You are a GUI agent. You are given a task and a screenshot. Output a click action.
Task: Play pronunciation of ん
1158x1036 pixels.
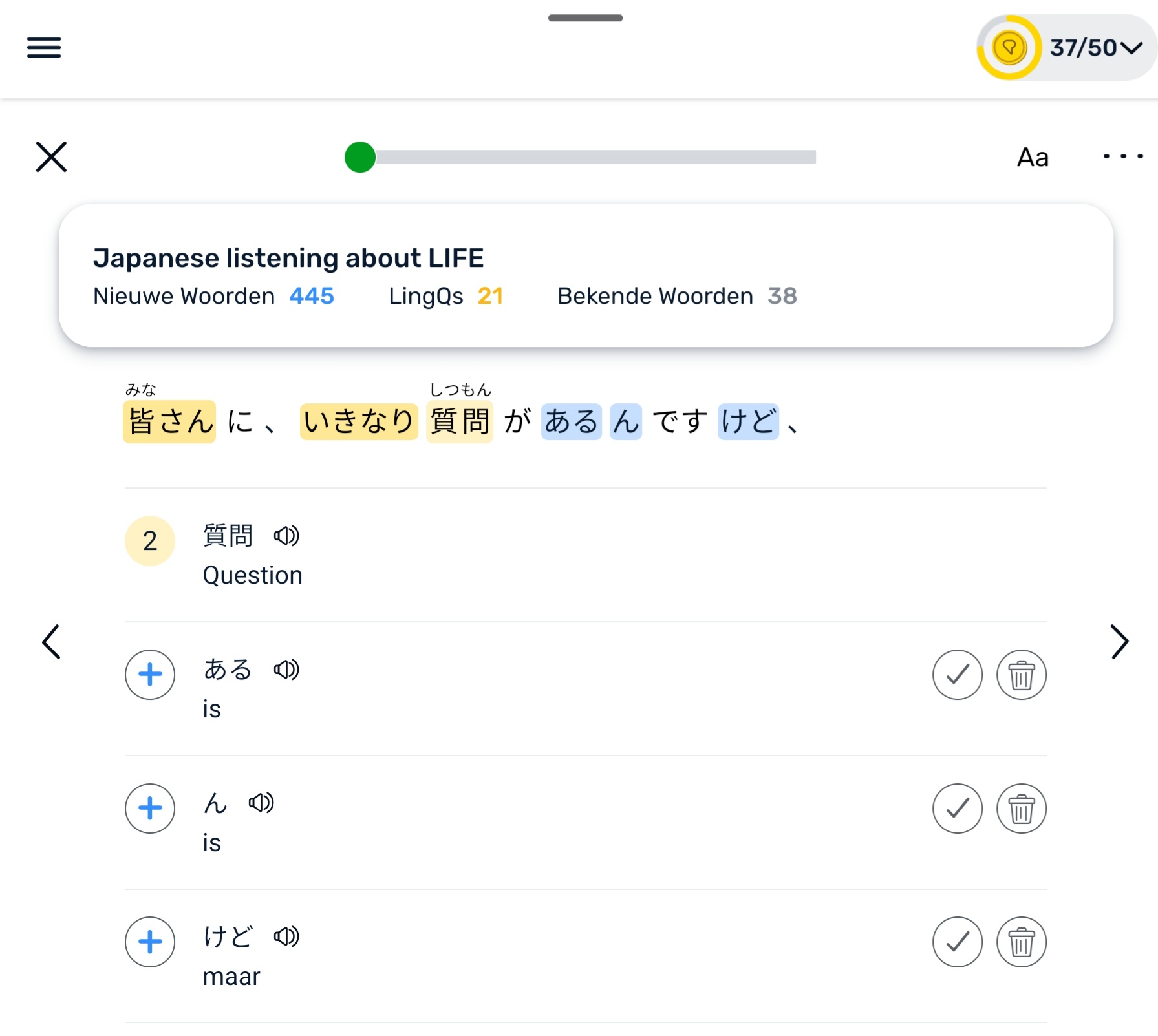coord(261,803)
